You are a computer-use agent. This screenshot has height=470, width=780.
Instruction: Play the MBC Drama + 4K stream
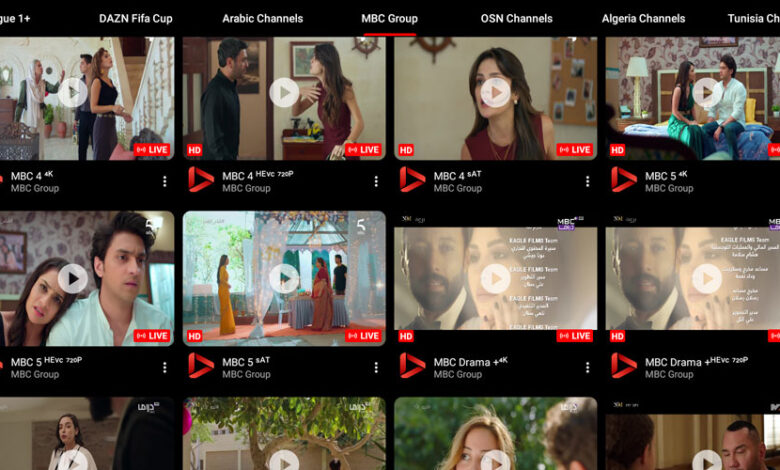(x=495, y=278)
